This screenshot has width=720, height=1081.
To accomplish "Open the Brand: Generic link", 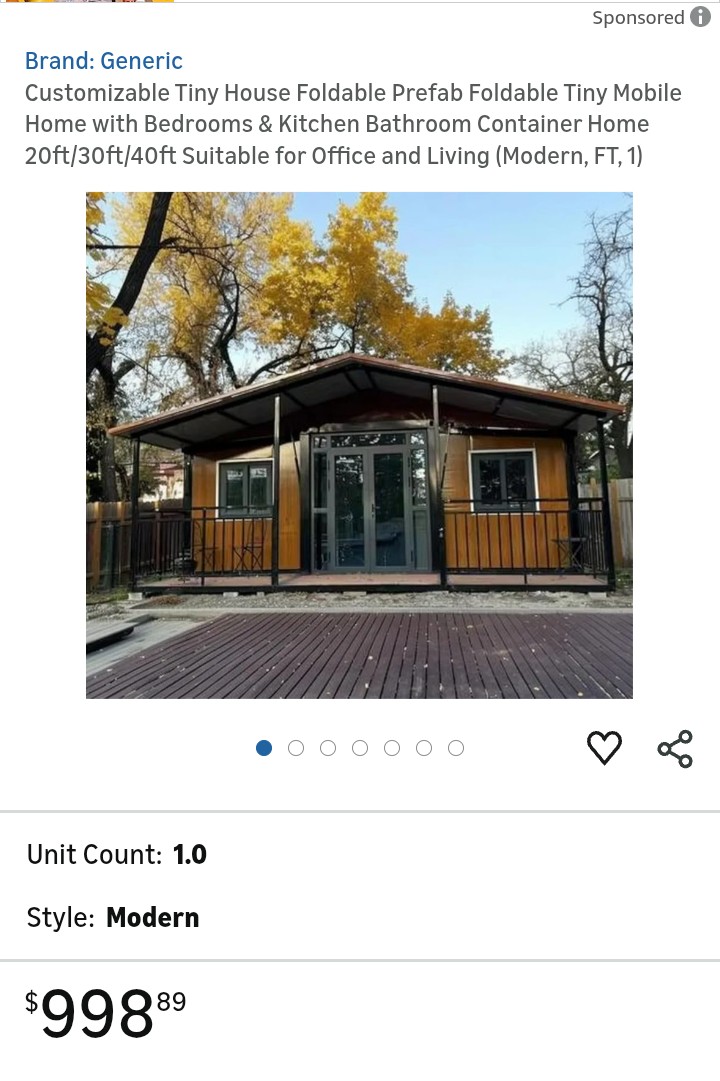I will [104, 61].
